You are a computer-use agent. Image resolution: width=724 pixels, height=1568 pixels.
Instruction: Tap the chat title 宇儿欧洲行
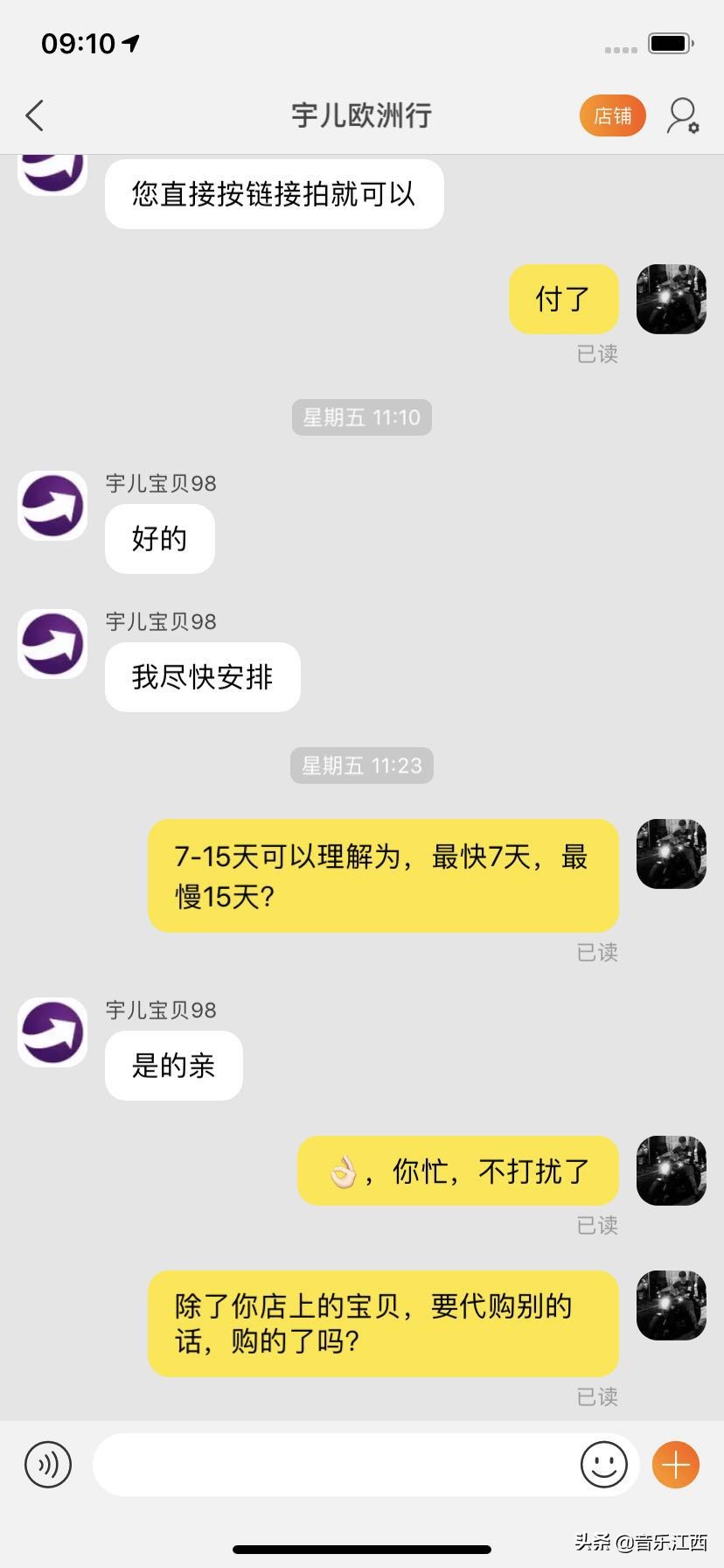pyautogui.click(x=361, y=115)
